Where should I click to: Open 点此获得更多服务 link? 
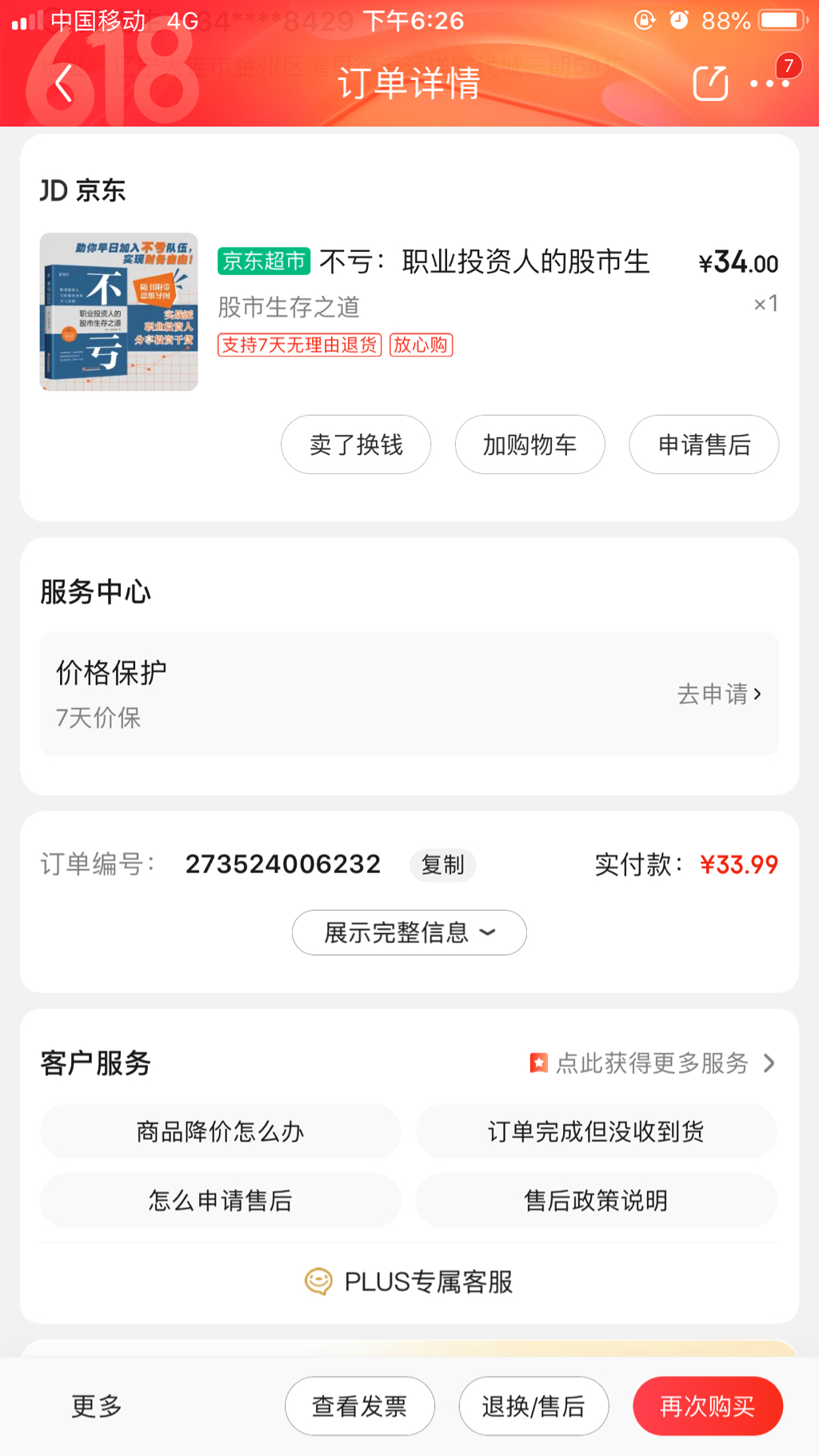click(x=653, y=1063)
